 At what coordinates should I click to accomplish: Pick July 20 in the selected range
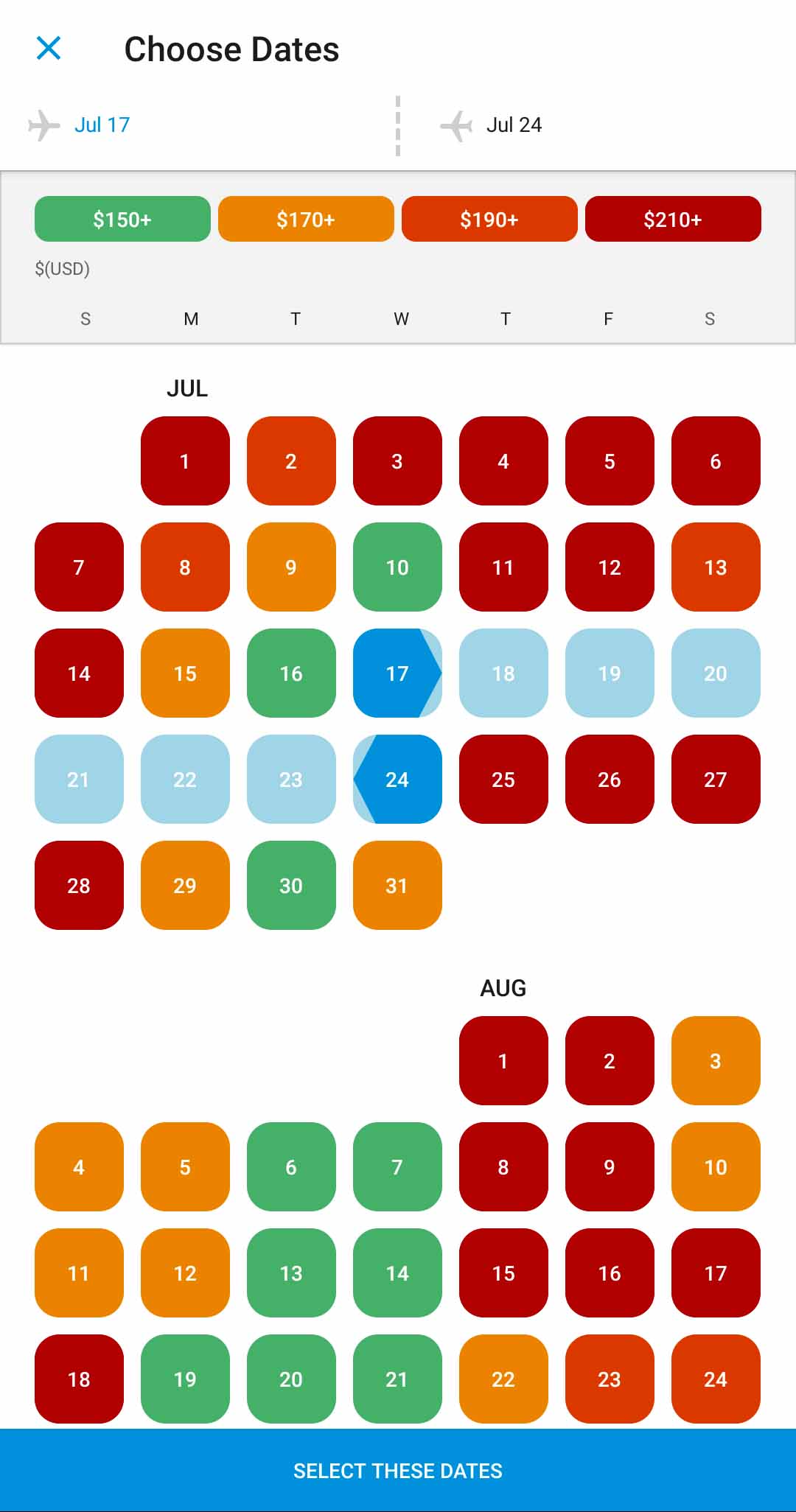[x=716, y=673]
